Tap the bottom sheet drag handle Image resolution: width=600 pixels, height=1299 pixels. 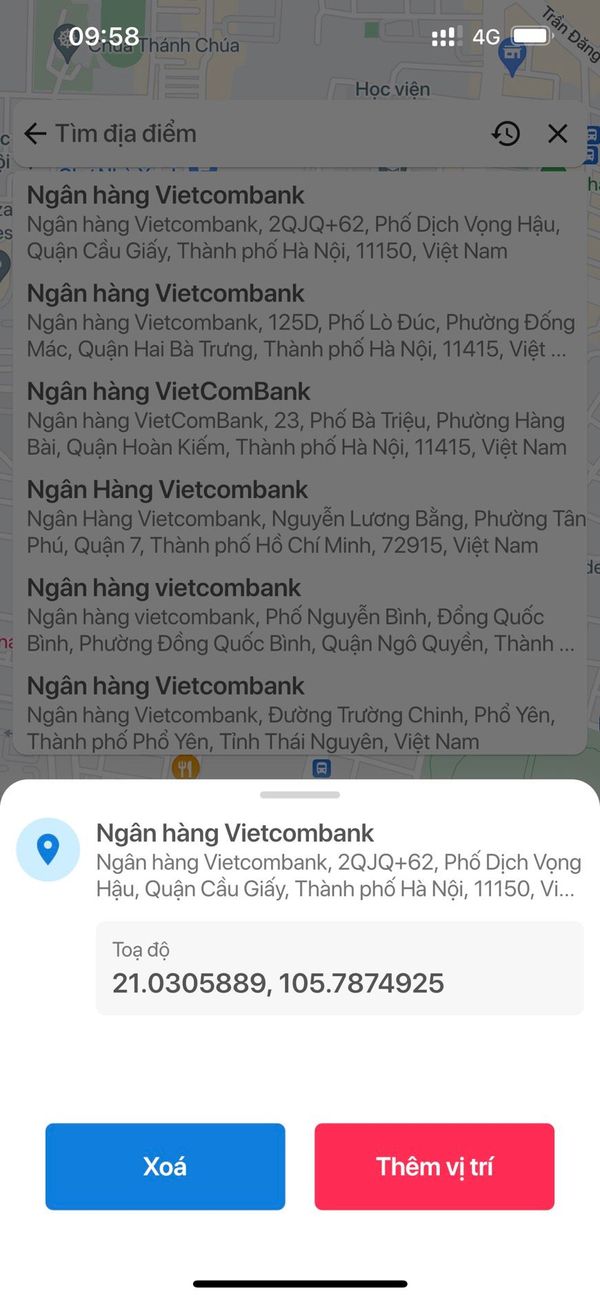(300, 795)
